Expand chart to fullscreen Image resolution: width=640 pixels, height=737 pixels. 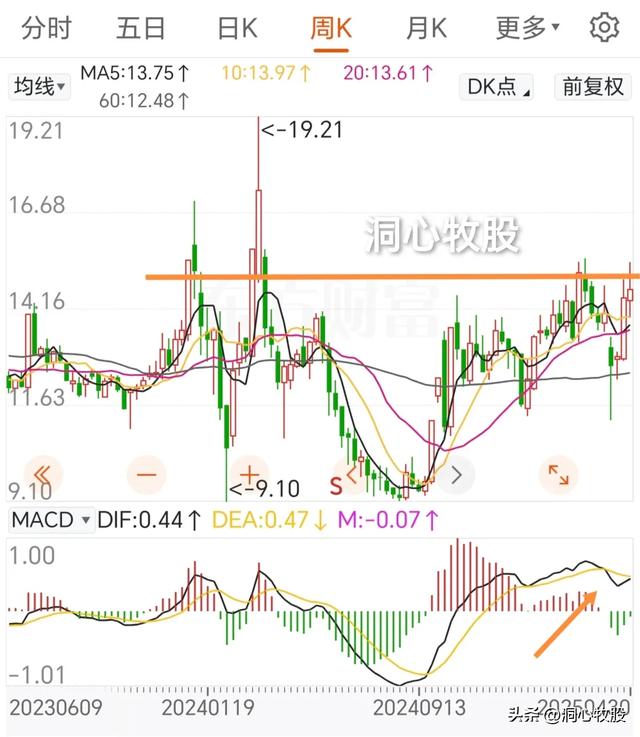557,473
